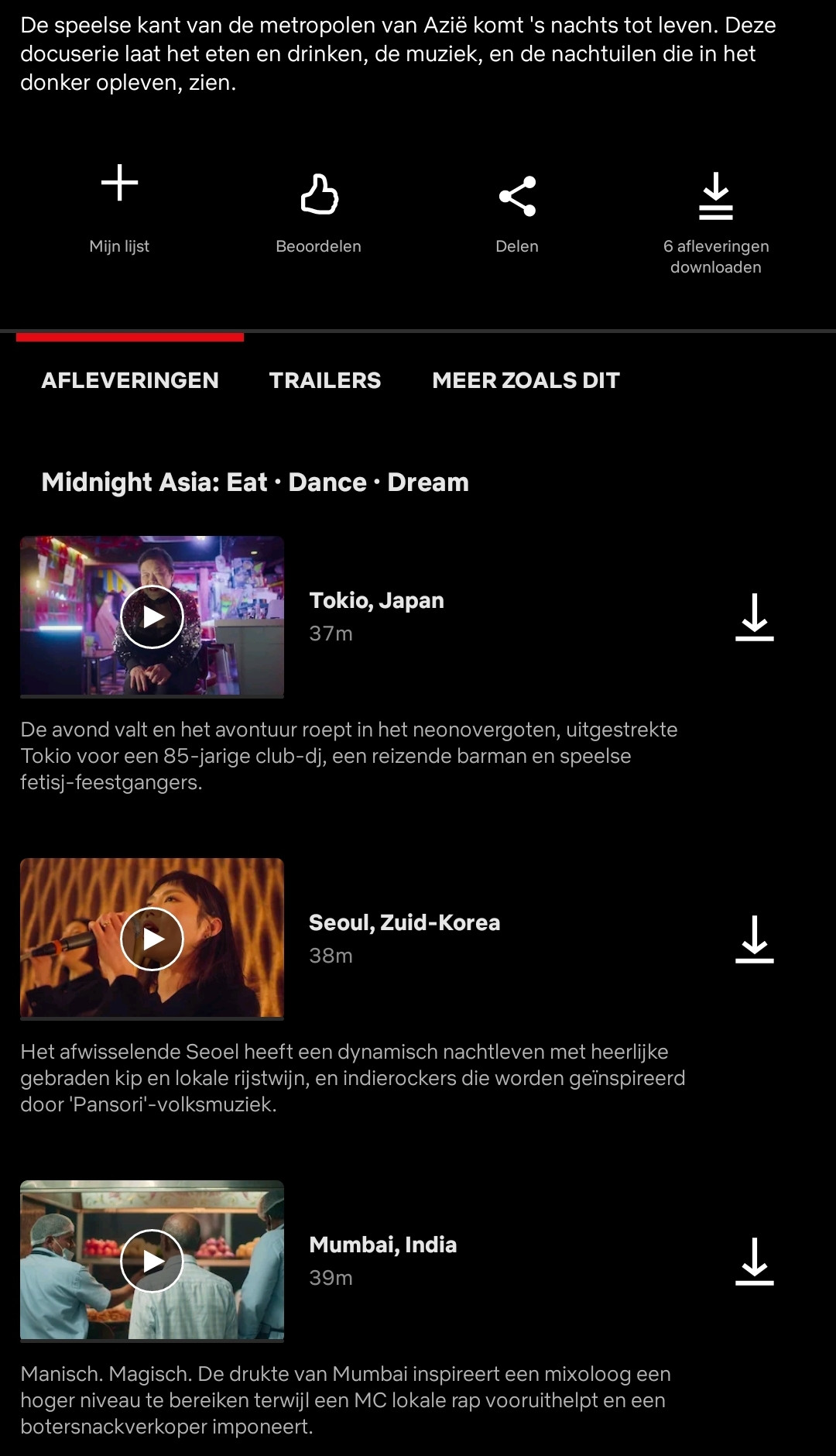Viewport: 836px width, 1456px height.
Task: Play the Seoul, Zuid-Korea episode
Action: point(152,939)
